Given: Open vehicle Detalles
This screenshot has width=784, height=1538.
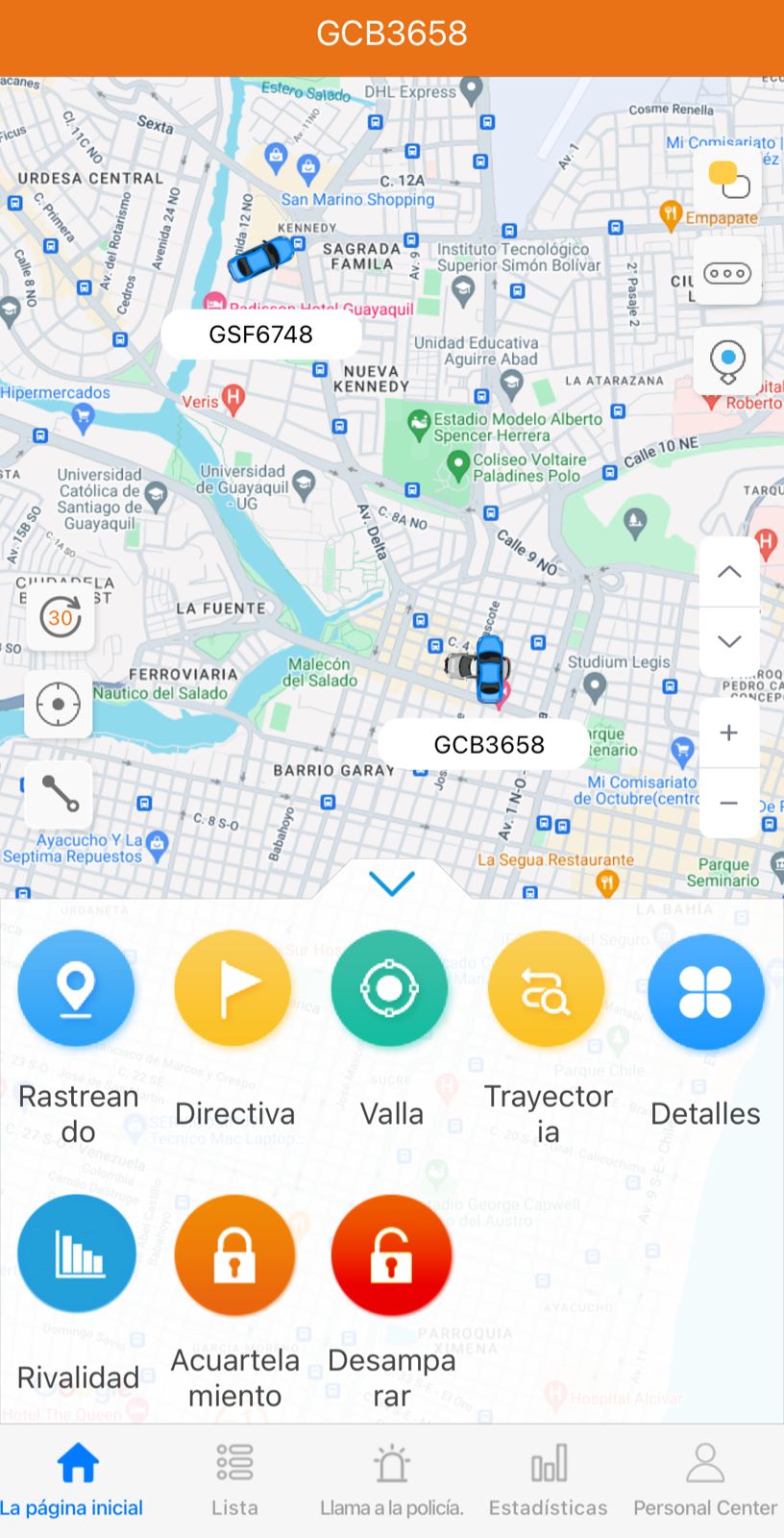Looking at the screenshot, I should 705,991.
